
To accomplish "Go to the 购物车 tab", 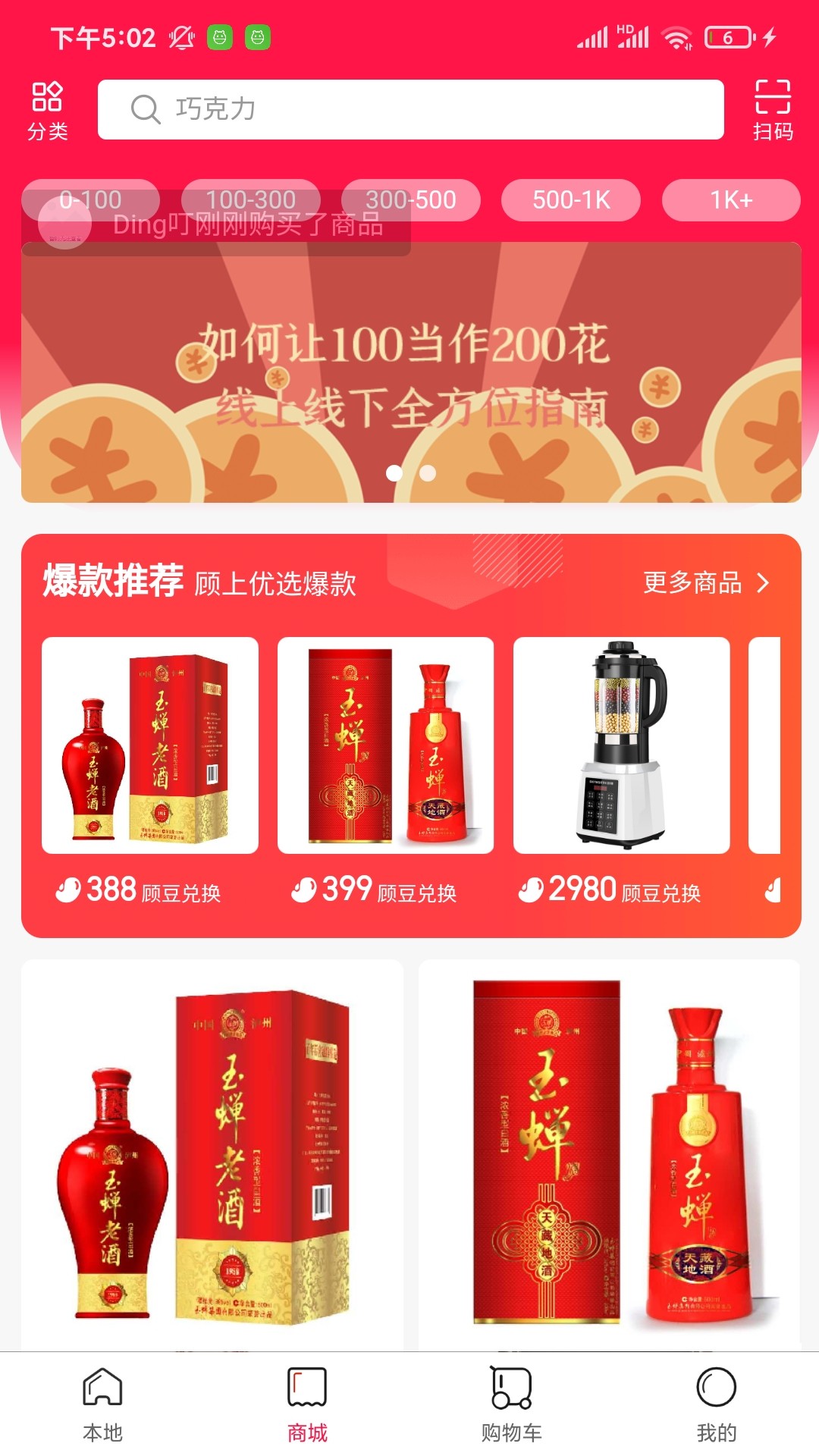I will pos(512,1404).
